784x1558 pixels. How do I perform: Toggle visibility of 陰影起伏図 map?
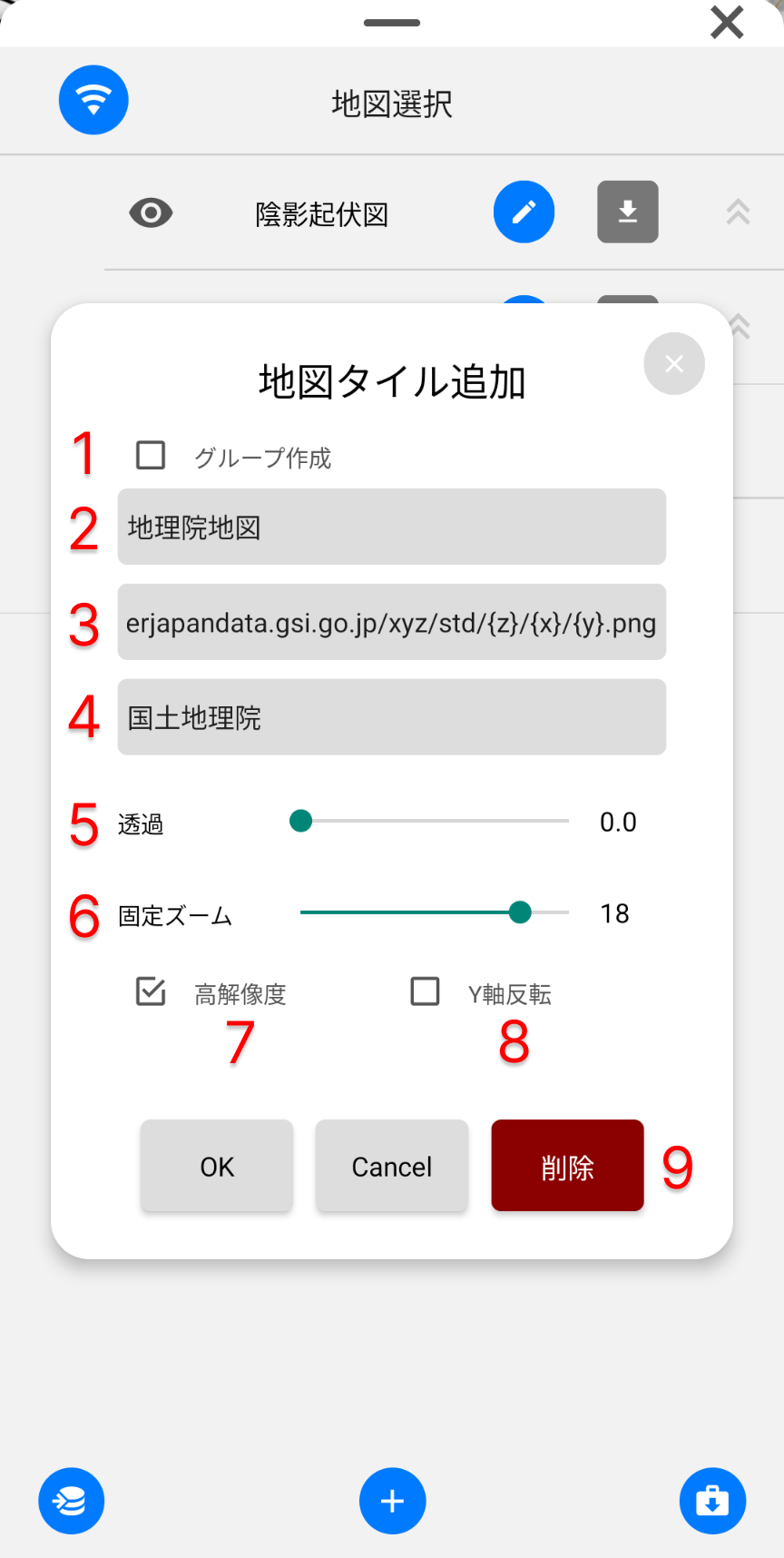[x=151, y=213]
